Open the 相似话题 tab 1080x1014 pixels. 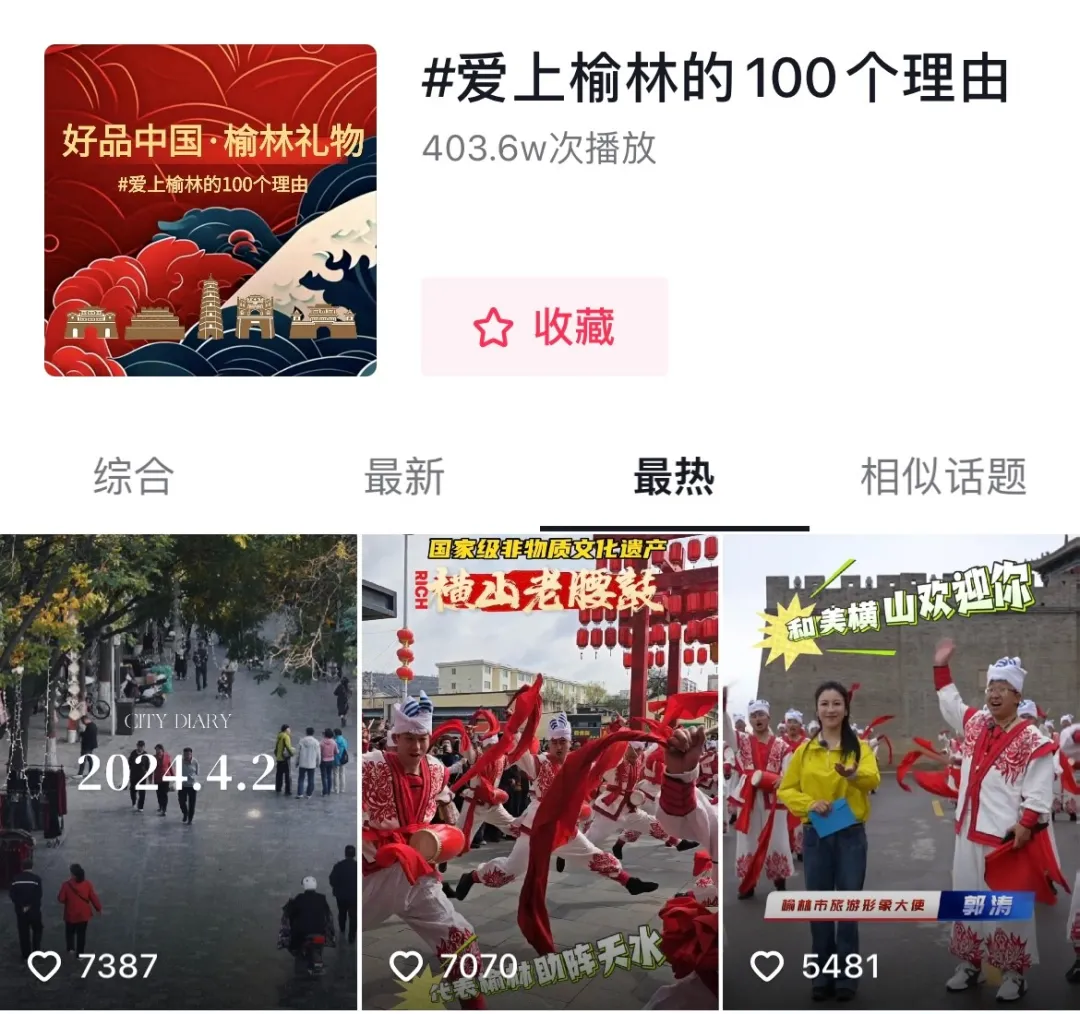tap(943, 477)
